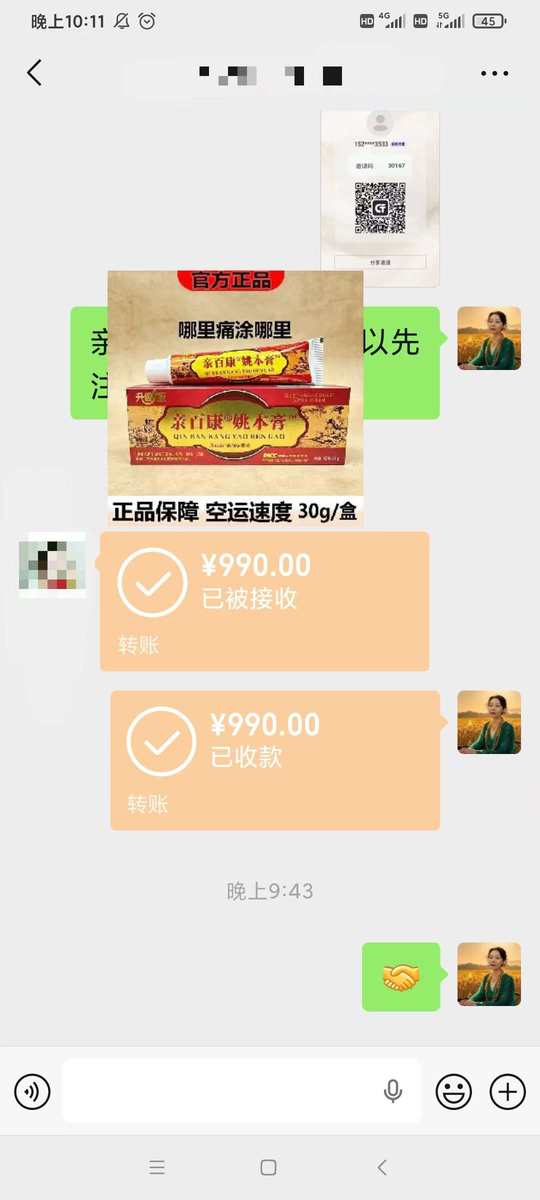This screenshot has width=540, height=1200.
Task: Go back to the chat list
Action: click(34, 73)
